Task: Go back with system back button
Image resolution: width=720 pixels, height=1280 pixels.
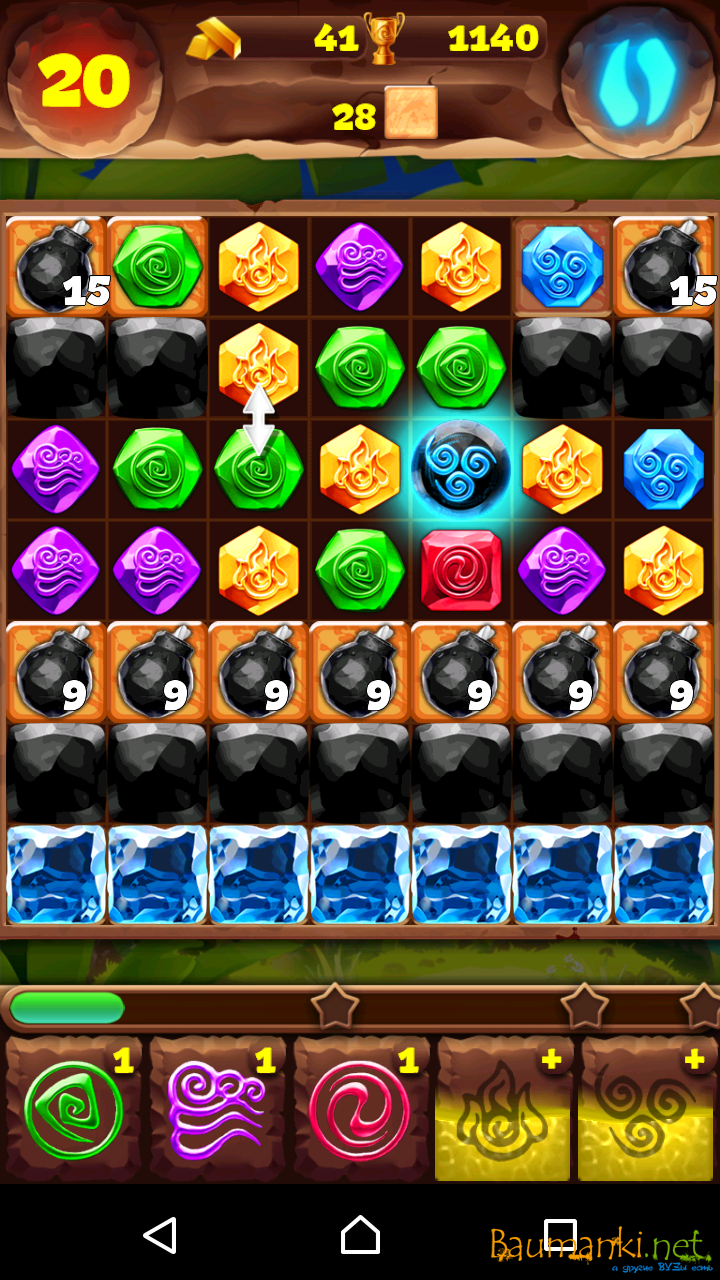Action: [160, 1235]
